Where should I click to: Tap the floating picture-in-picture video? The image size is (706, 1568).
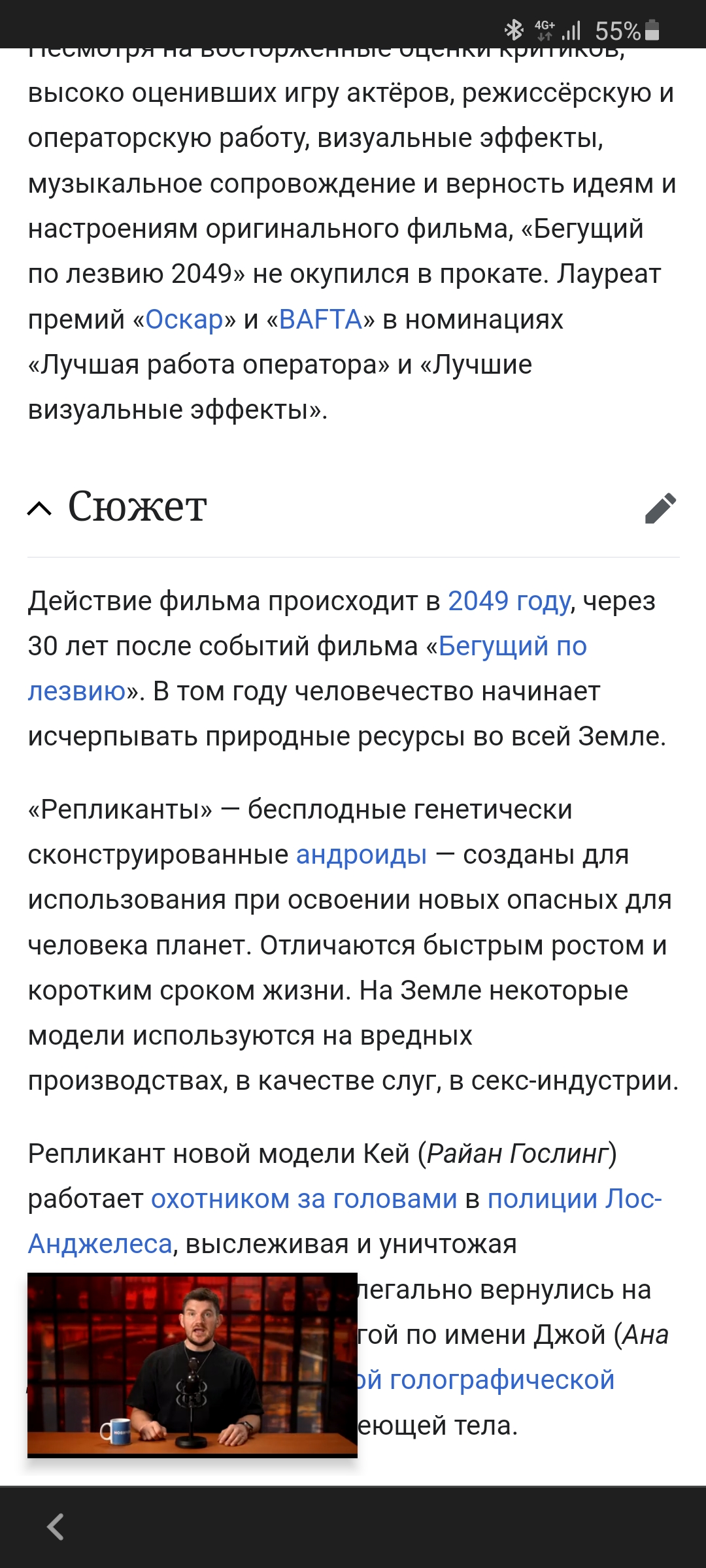pyautogui.click(x=192, y=1364)
